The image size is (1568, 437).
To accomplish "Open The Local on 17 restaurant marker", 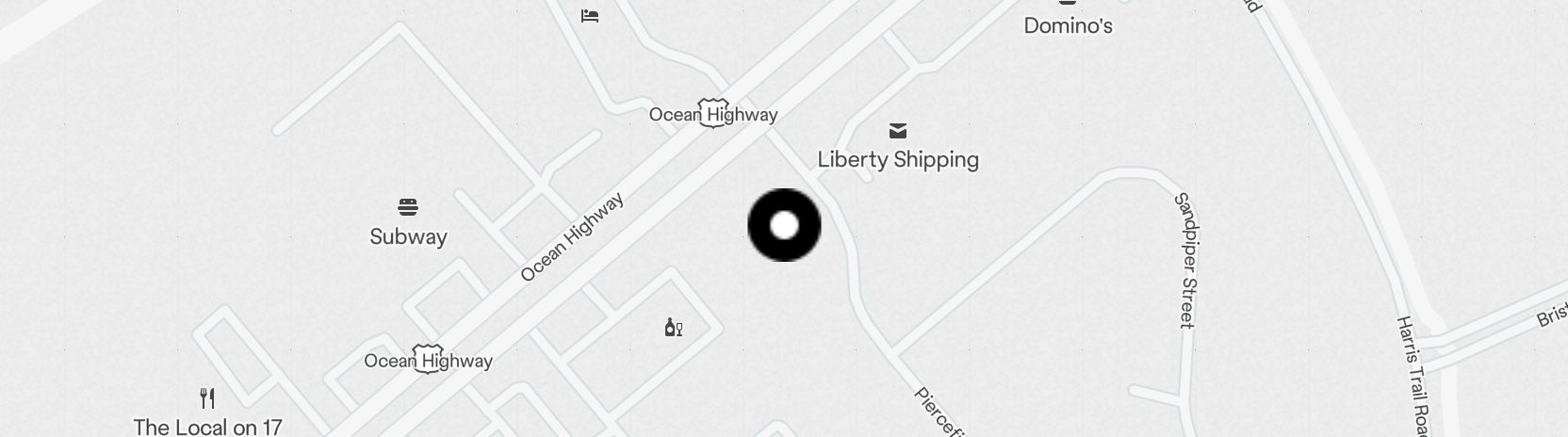I will [207, 398].
